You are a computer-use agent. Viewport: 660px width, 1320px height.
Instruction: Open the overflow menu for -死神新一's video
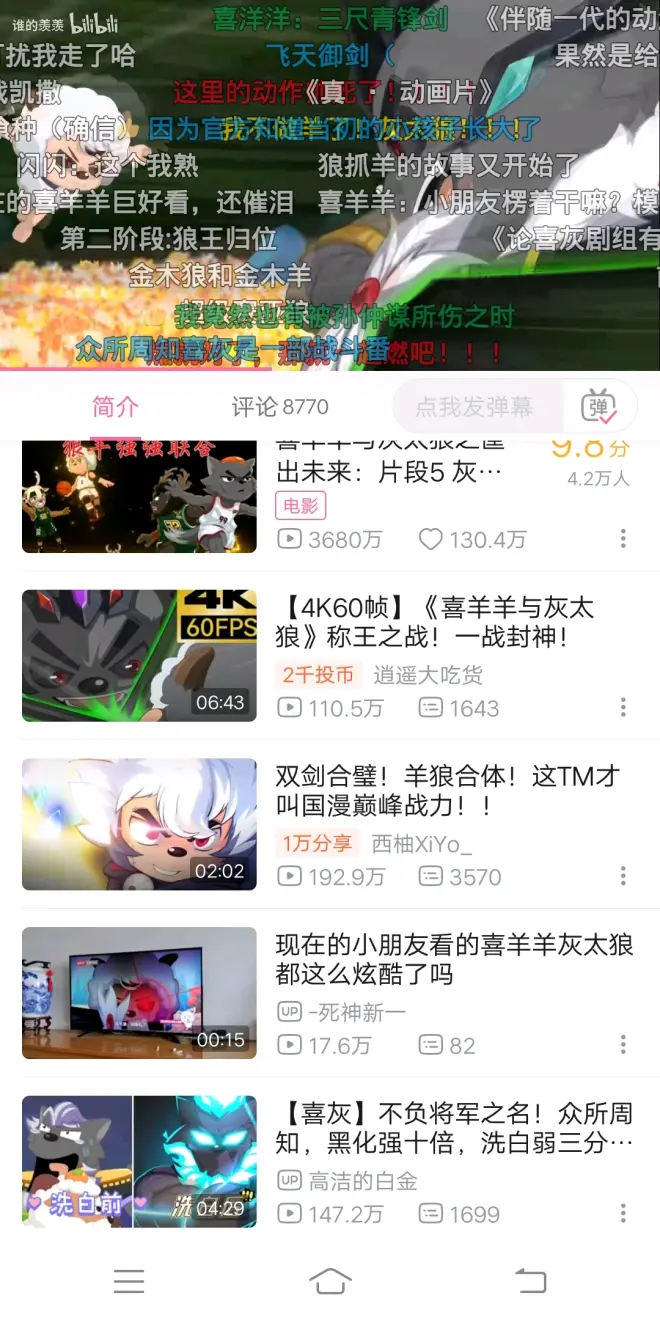tap(623, 1045)
